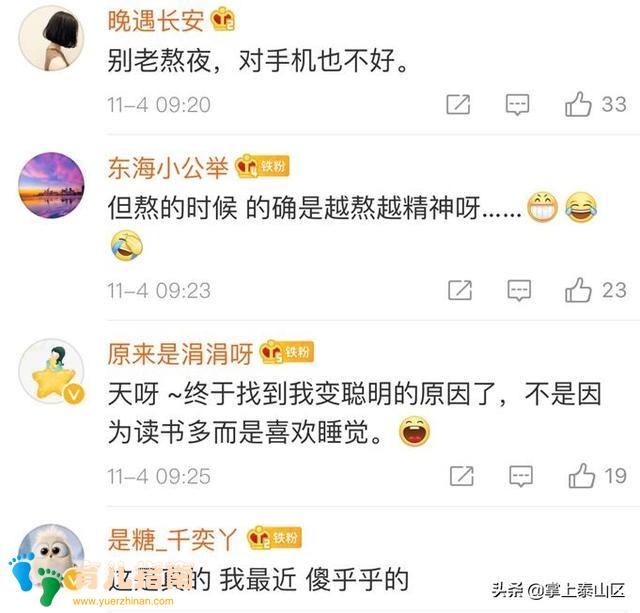Repost 东海小公举's comment
This screenshot has width=640, height=613.
[458, 290]
